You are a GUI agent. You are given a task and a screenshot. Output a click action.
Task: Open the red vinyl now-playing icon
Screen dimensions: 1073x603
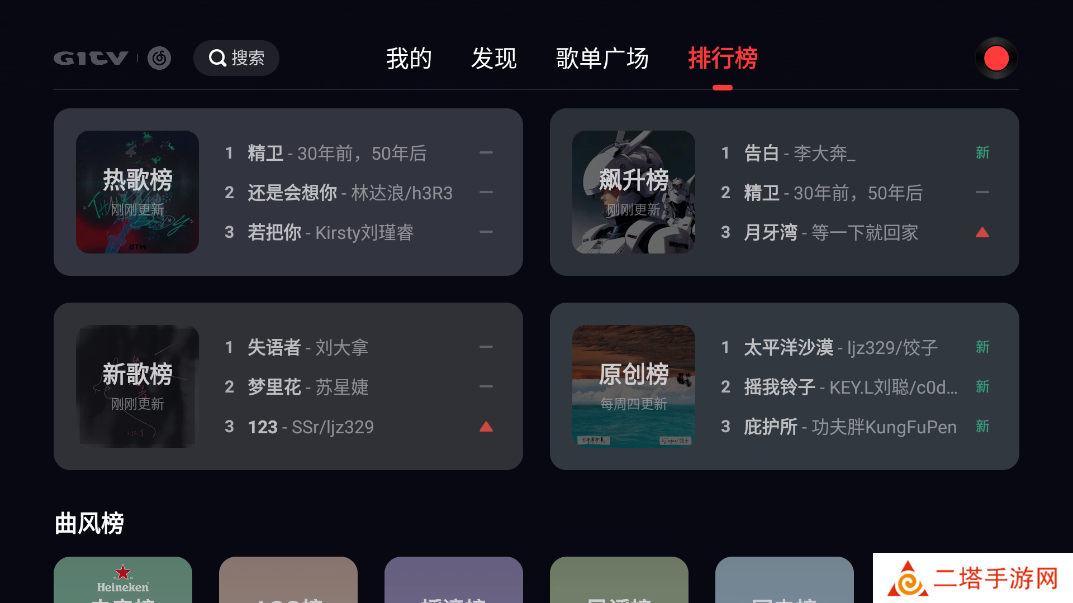(x=996, y=58)
